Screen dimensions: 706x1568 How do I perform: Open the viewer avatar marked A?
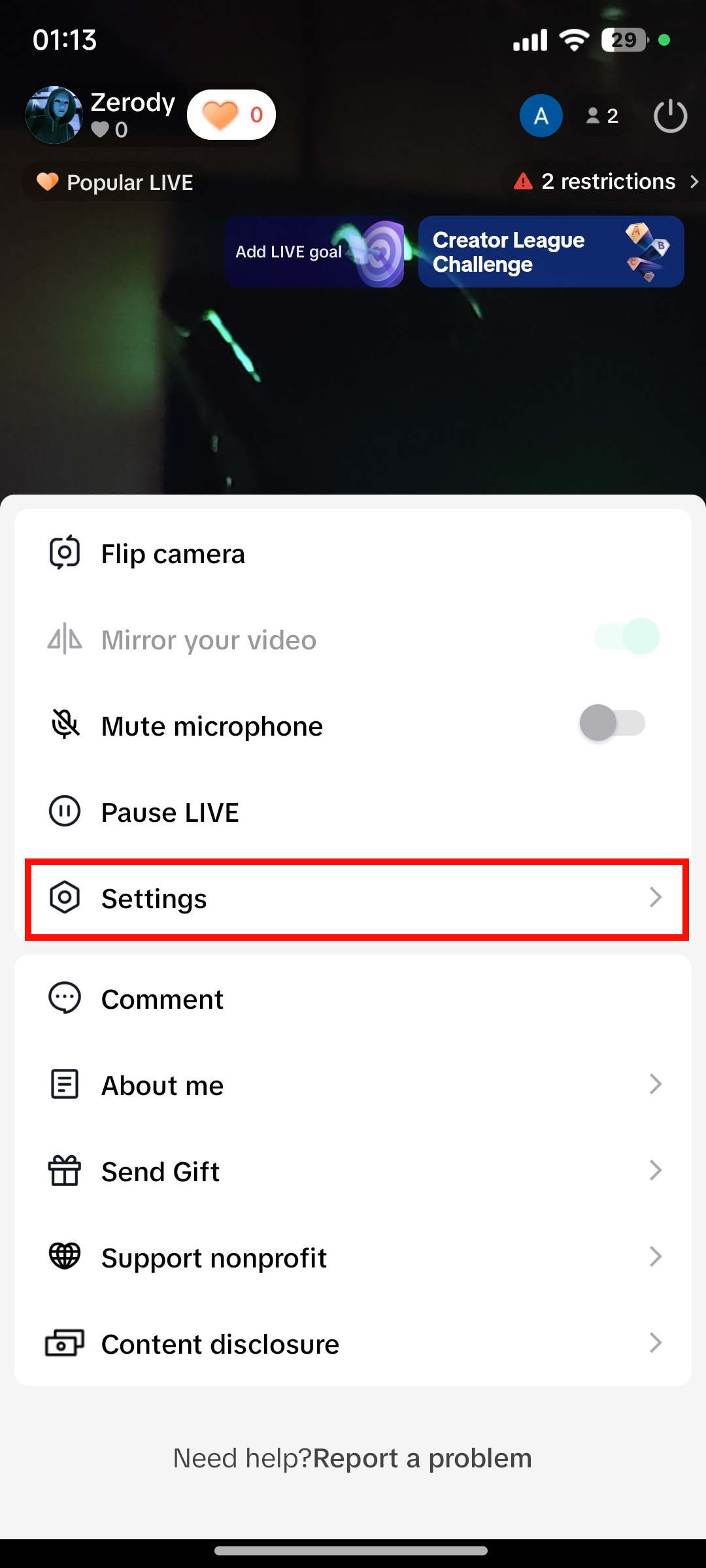(541, 116)
